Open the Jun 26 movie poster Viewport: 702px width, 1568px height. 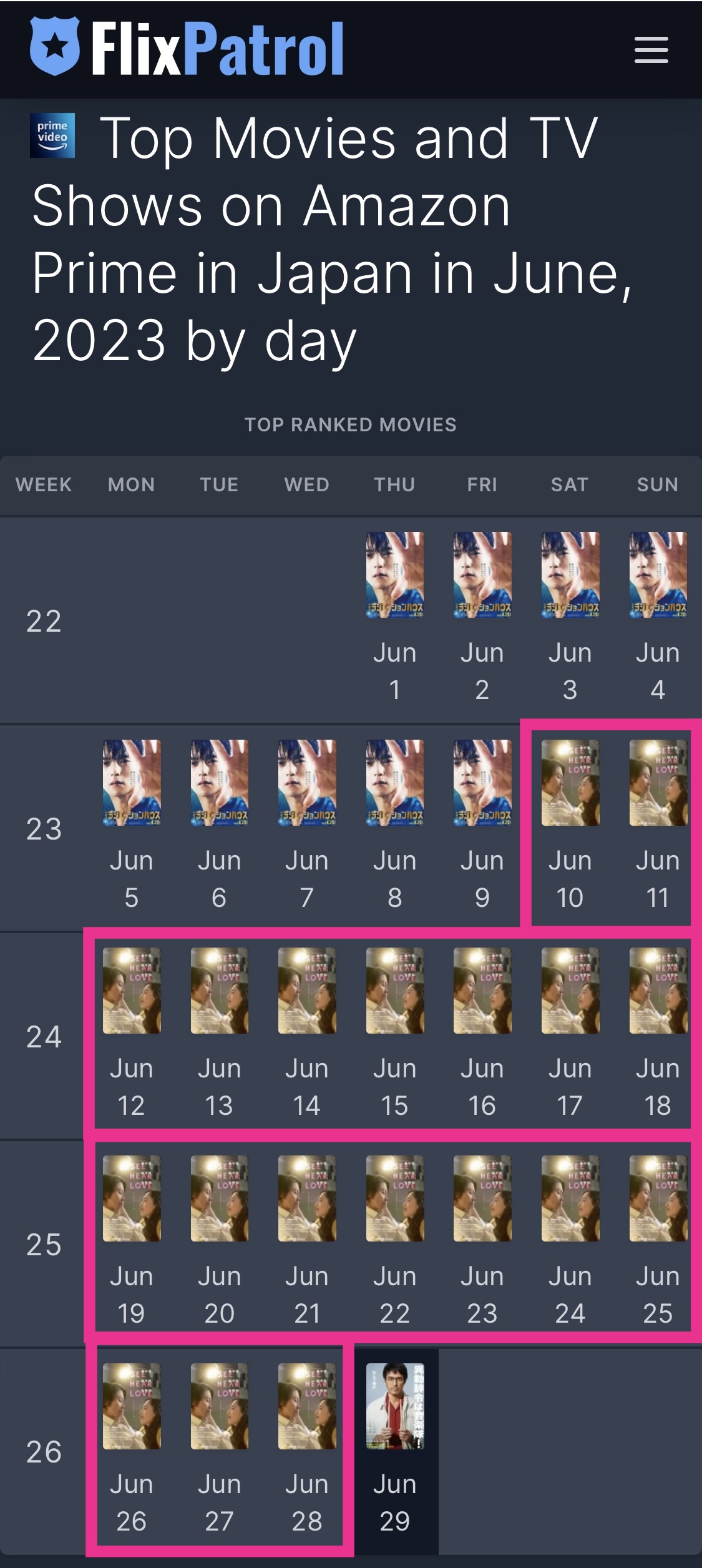pyautogui.click(x=132, y=1406)
